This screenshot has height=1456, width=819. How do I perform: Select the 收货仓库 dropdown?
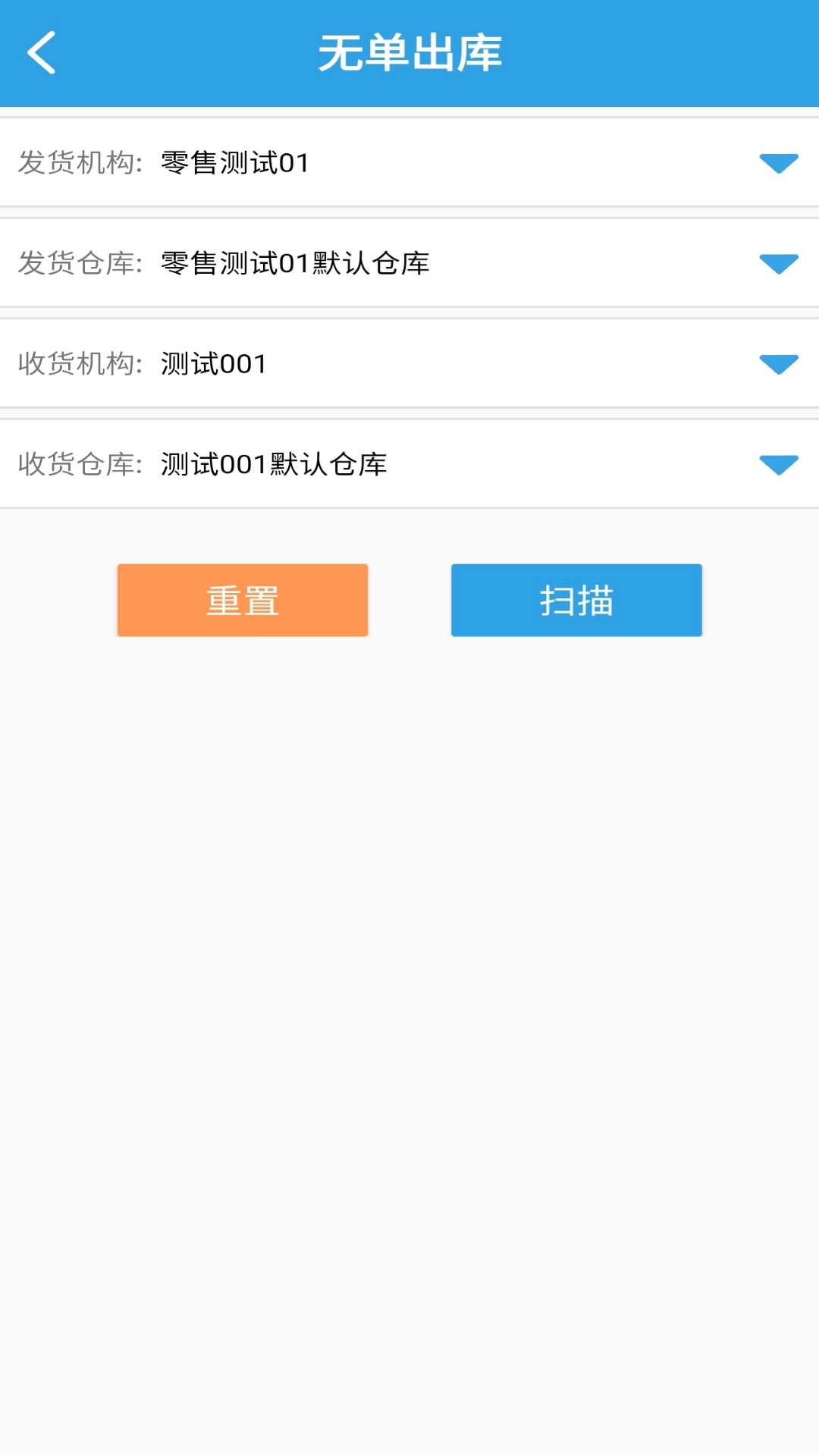coord(778,464)
